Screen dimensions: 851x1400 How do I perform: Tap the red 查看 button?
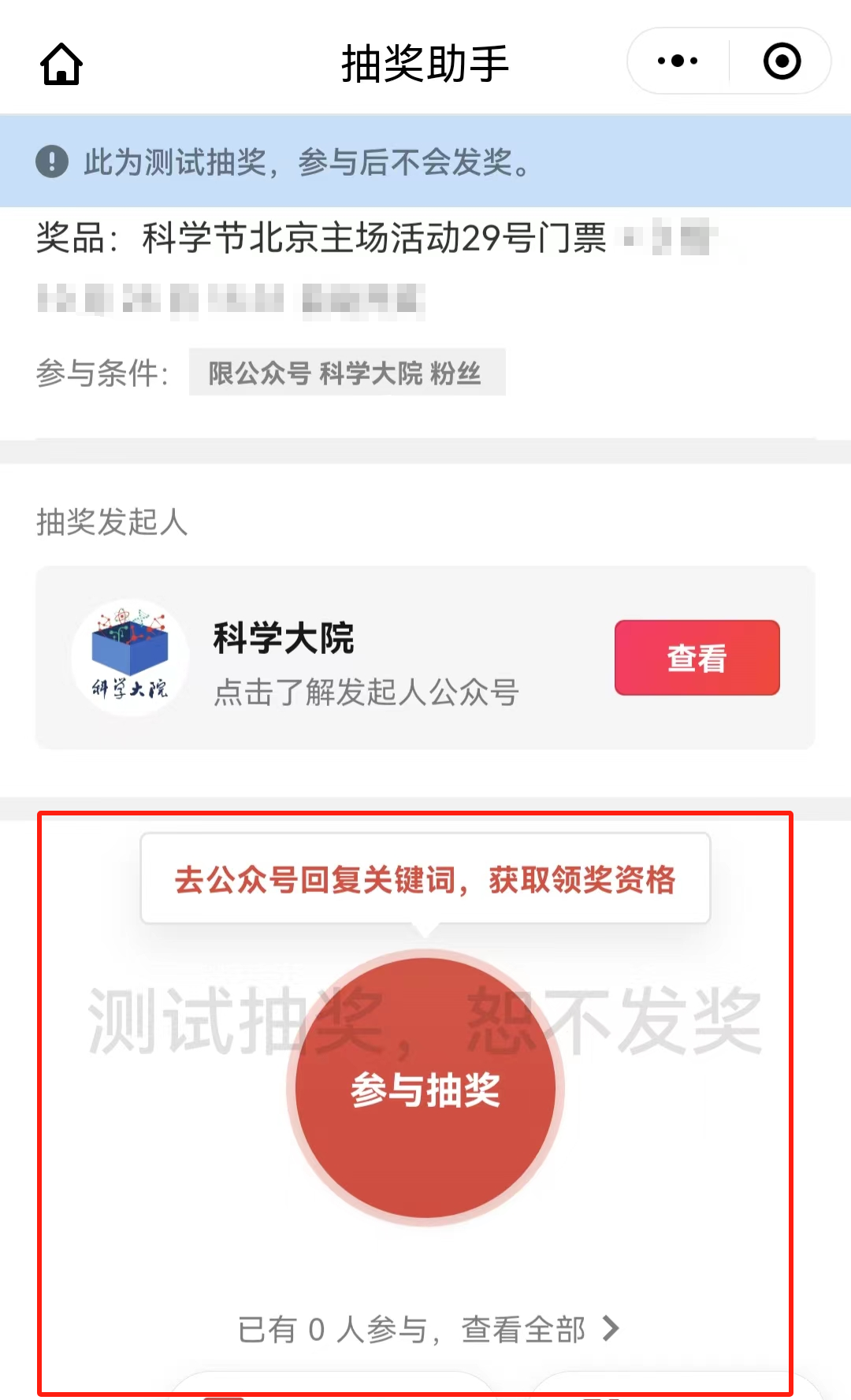pyautogui.click(x=697, y=658)
